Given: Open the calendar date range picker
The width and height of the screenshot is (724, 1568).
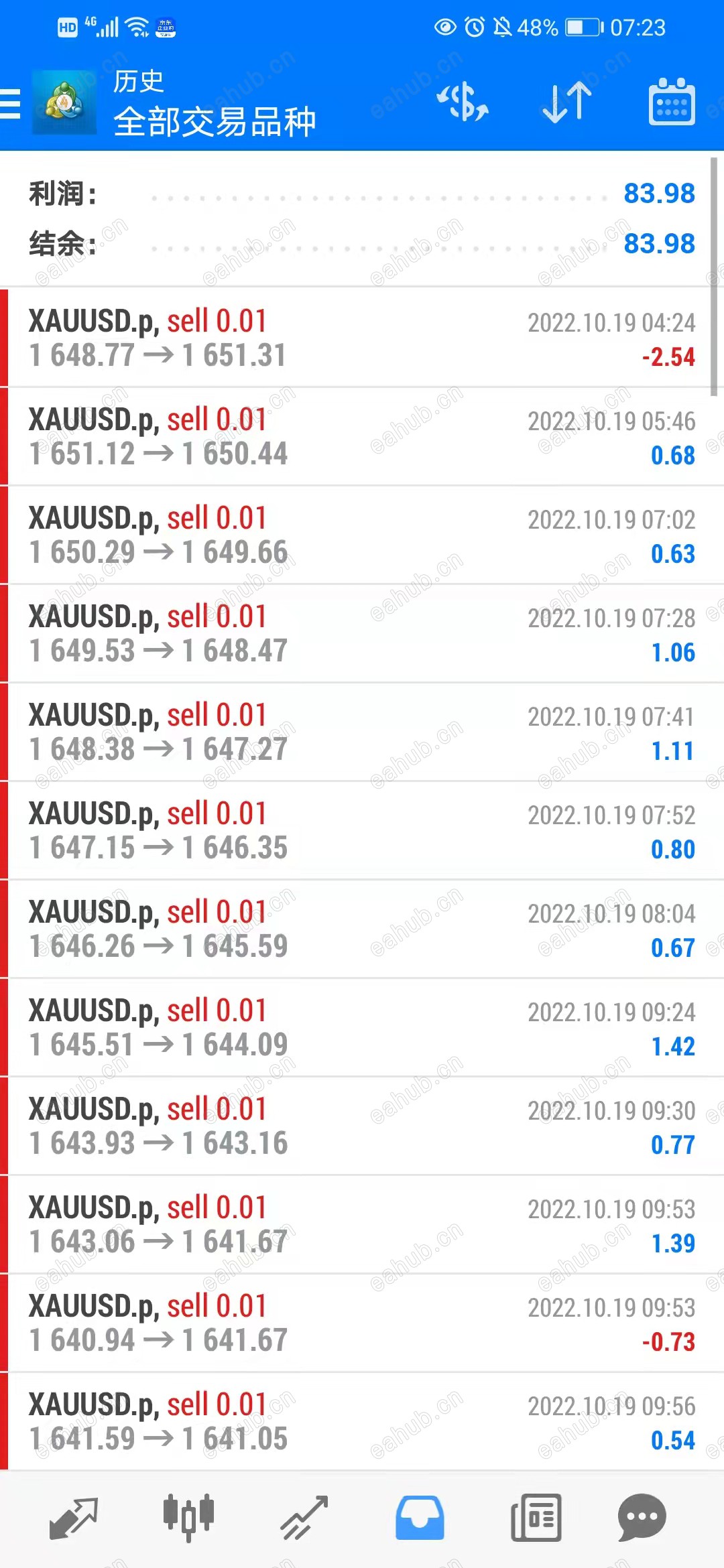Looking at the screenshot, I should (x=672, y=103).
